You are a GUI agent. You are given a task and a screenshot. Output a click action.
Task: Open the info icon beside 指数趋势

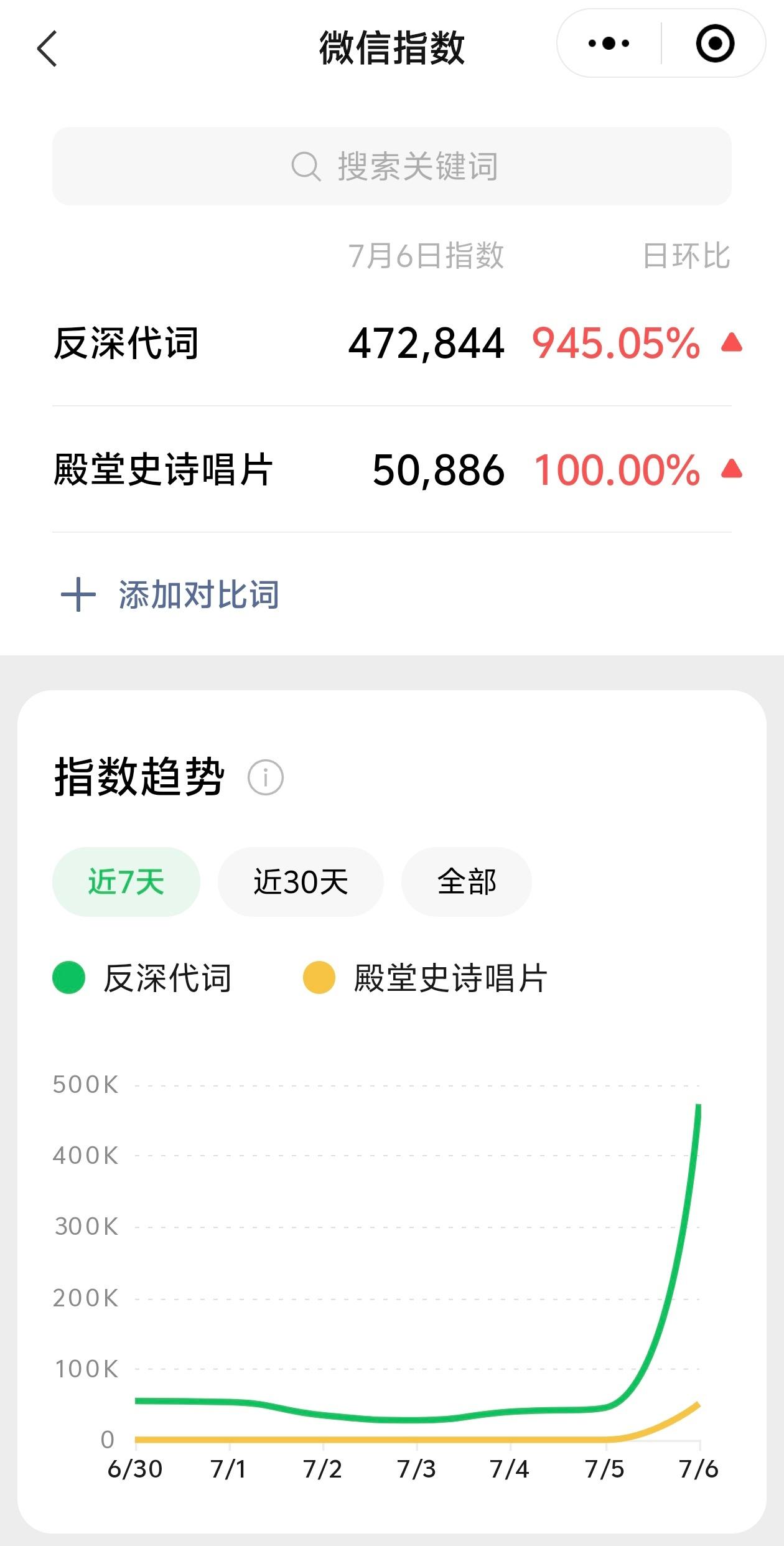pyautogui.click(x=266, y=777)
